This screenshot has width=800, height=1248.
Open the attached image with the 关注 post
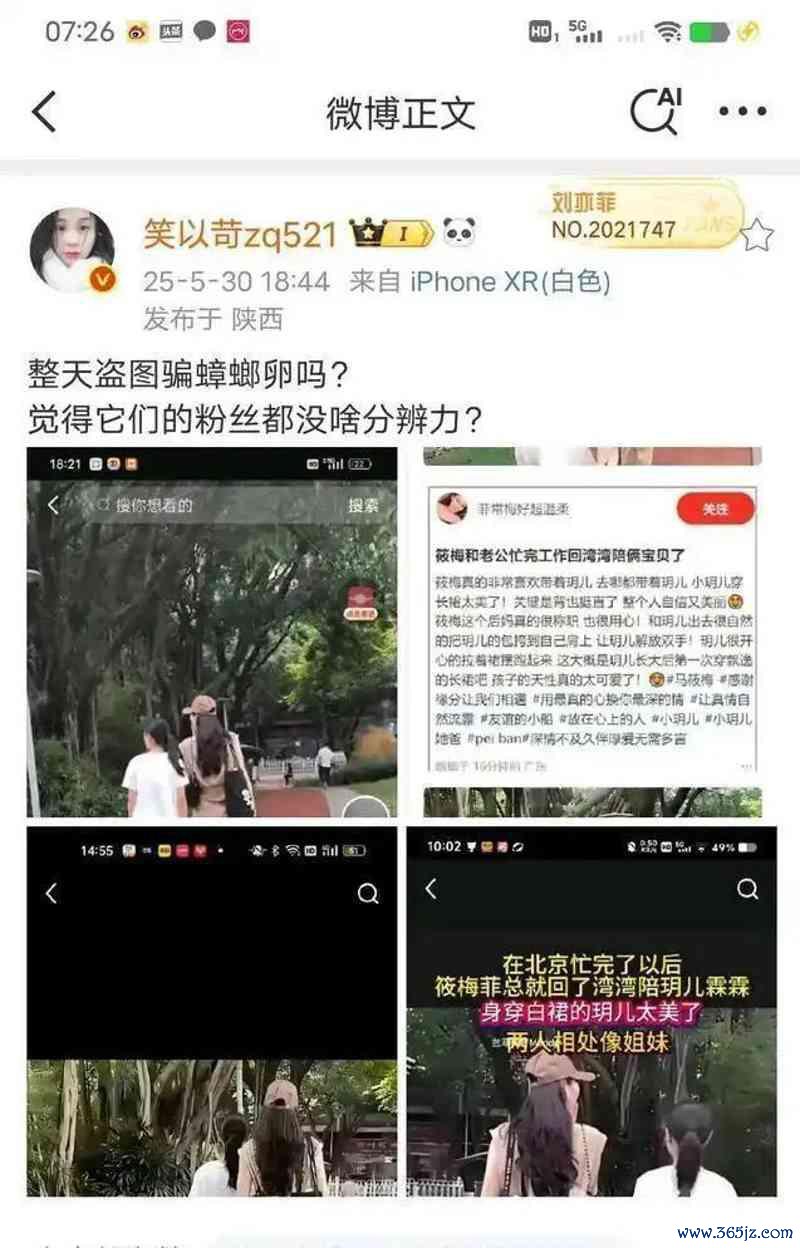[x=592, y=632]
